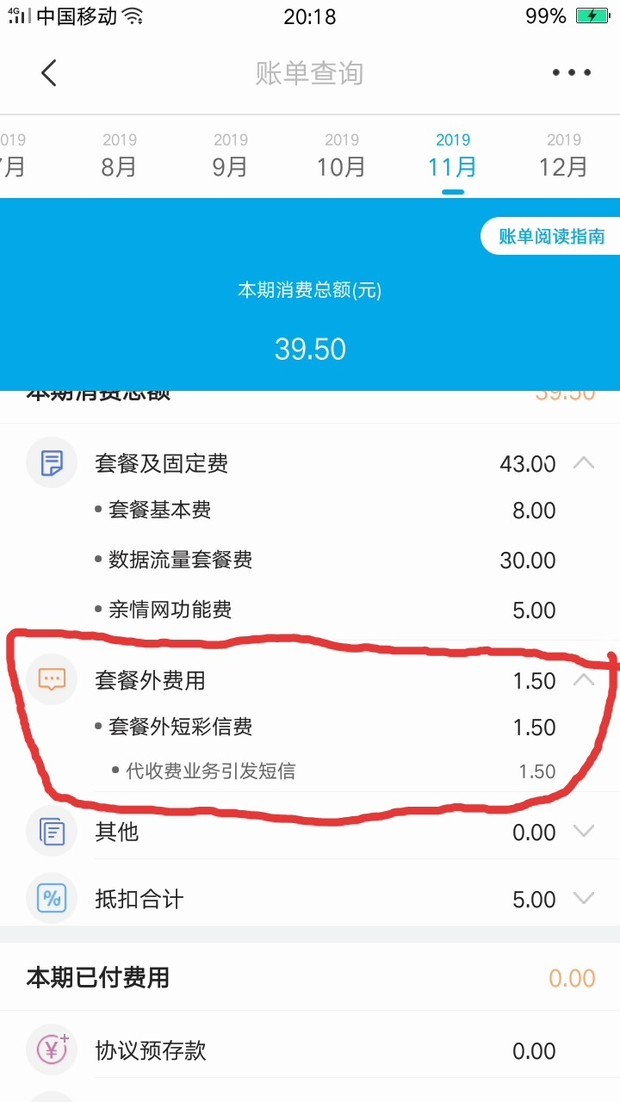Expand the 其他 section
This screenshot has height=1102, width=620.
click(584, 831)
